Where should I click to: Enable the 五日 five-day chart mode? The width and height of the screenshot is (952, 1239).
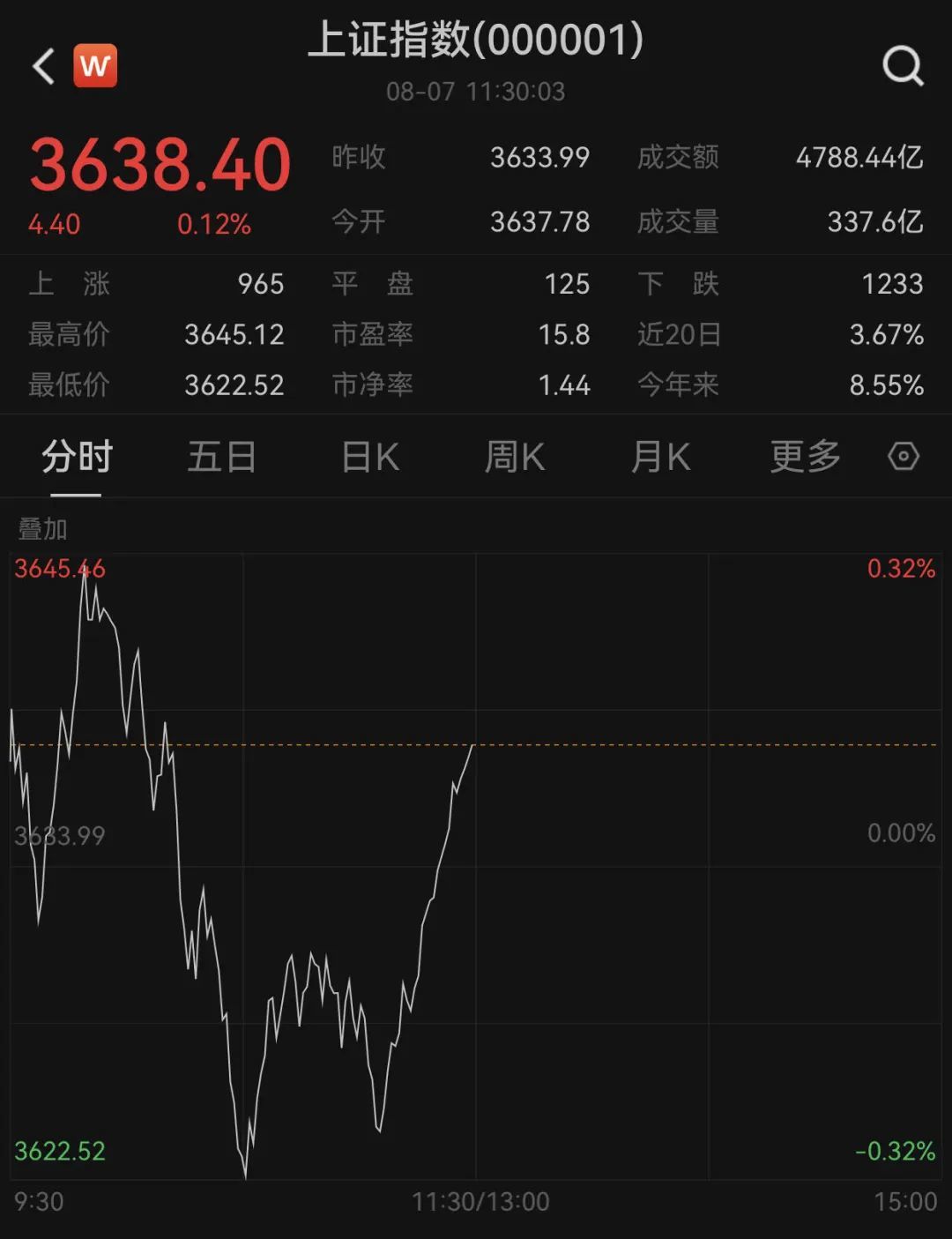223,457
